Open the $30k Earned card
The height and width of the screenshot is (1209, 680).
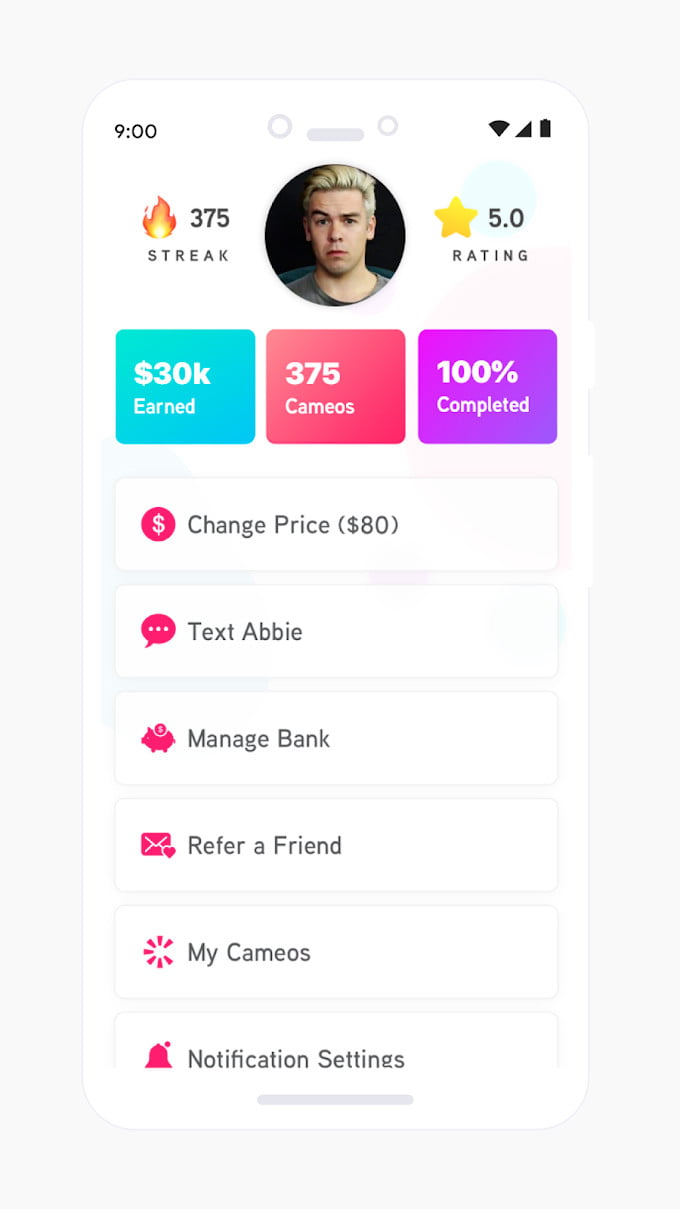(x=186, y=387)
